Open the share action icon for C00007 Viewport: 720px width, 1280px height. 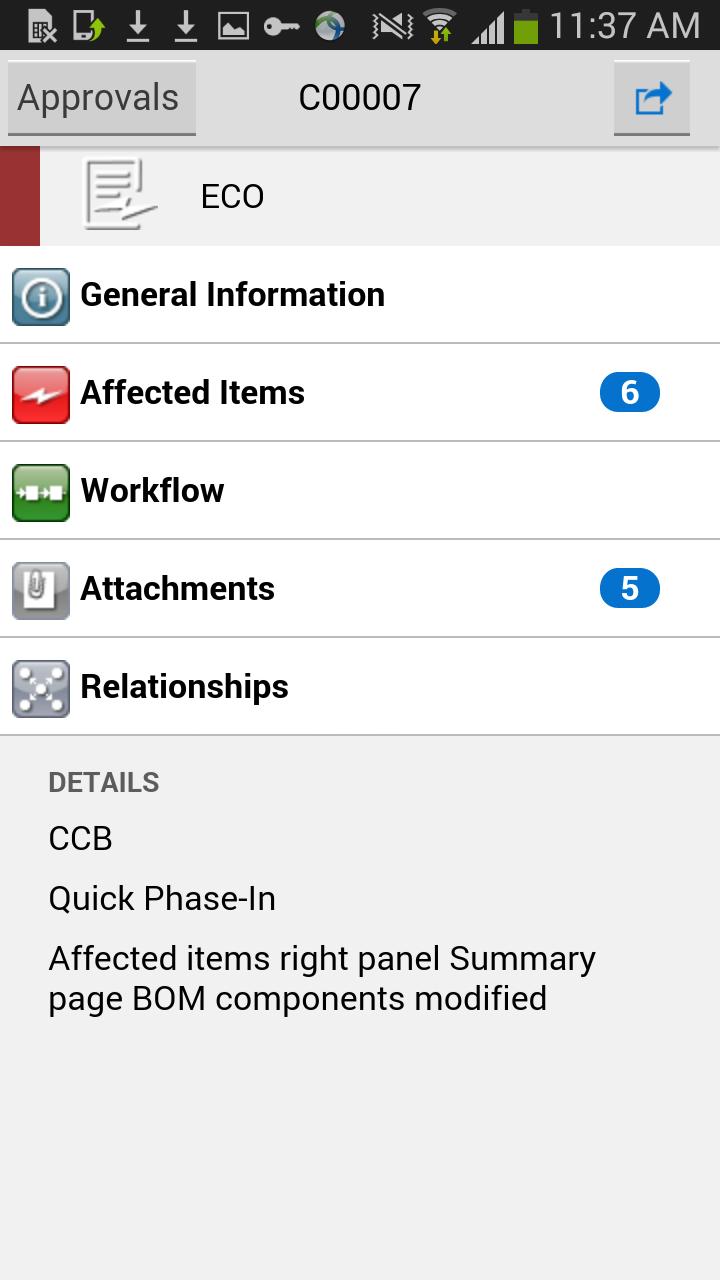point(652,98)
